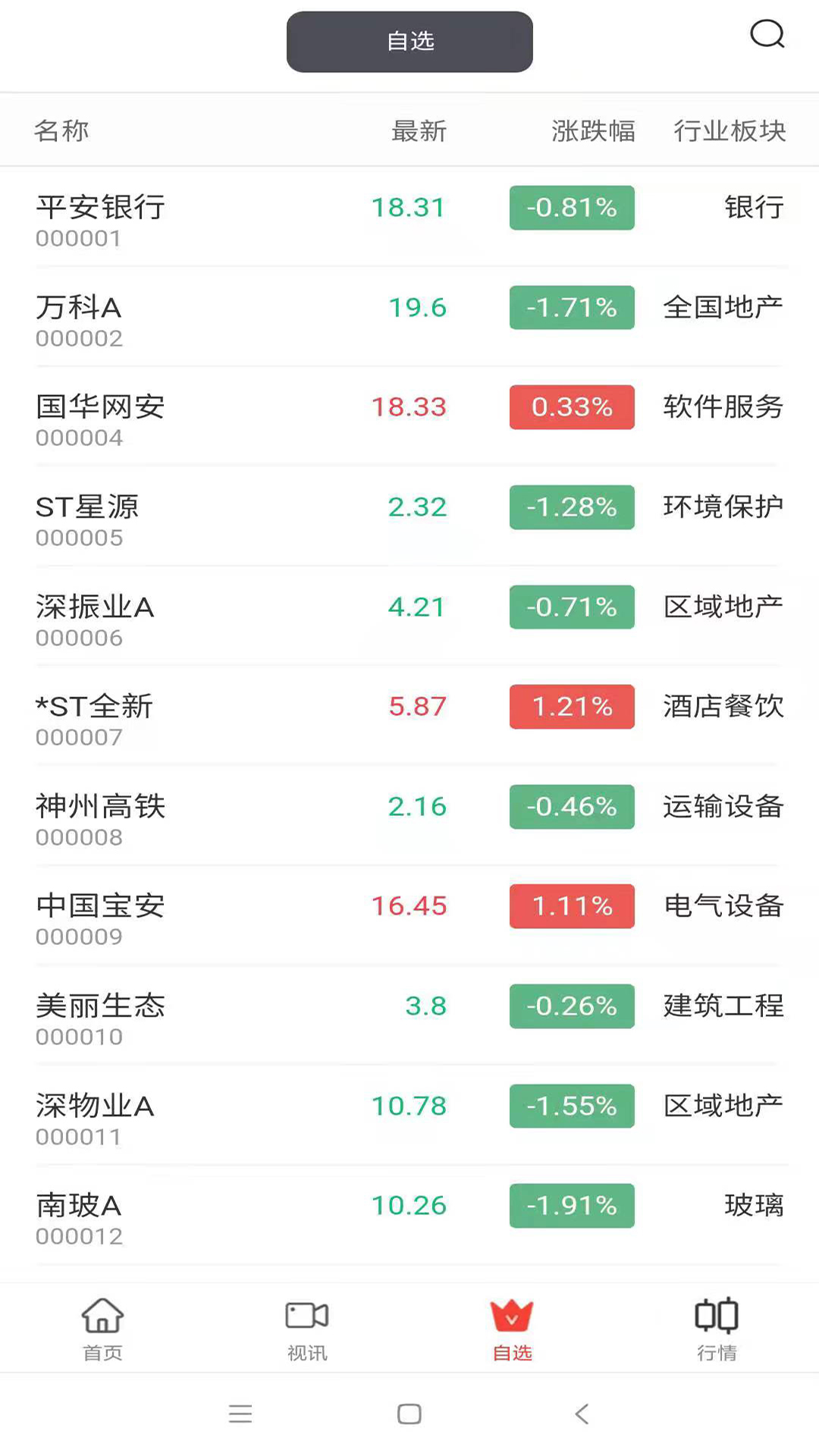Open the 万科A stock row
819x1456 pixels.
point(409,317)
